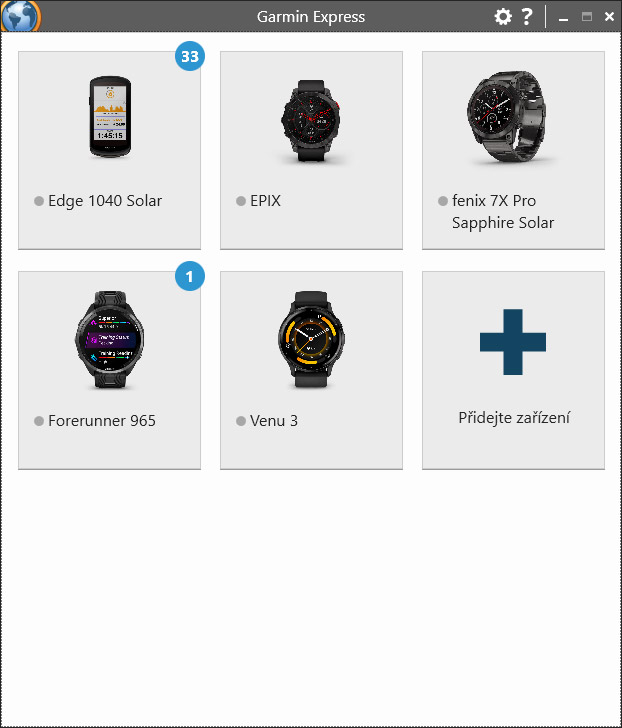The height and width of the screenshot is (728, 622).
Task: Open the Edge 1040 Solar device
Action: [109, 149]
